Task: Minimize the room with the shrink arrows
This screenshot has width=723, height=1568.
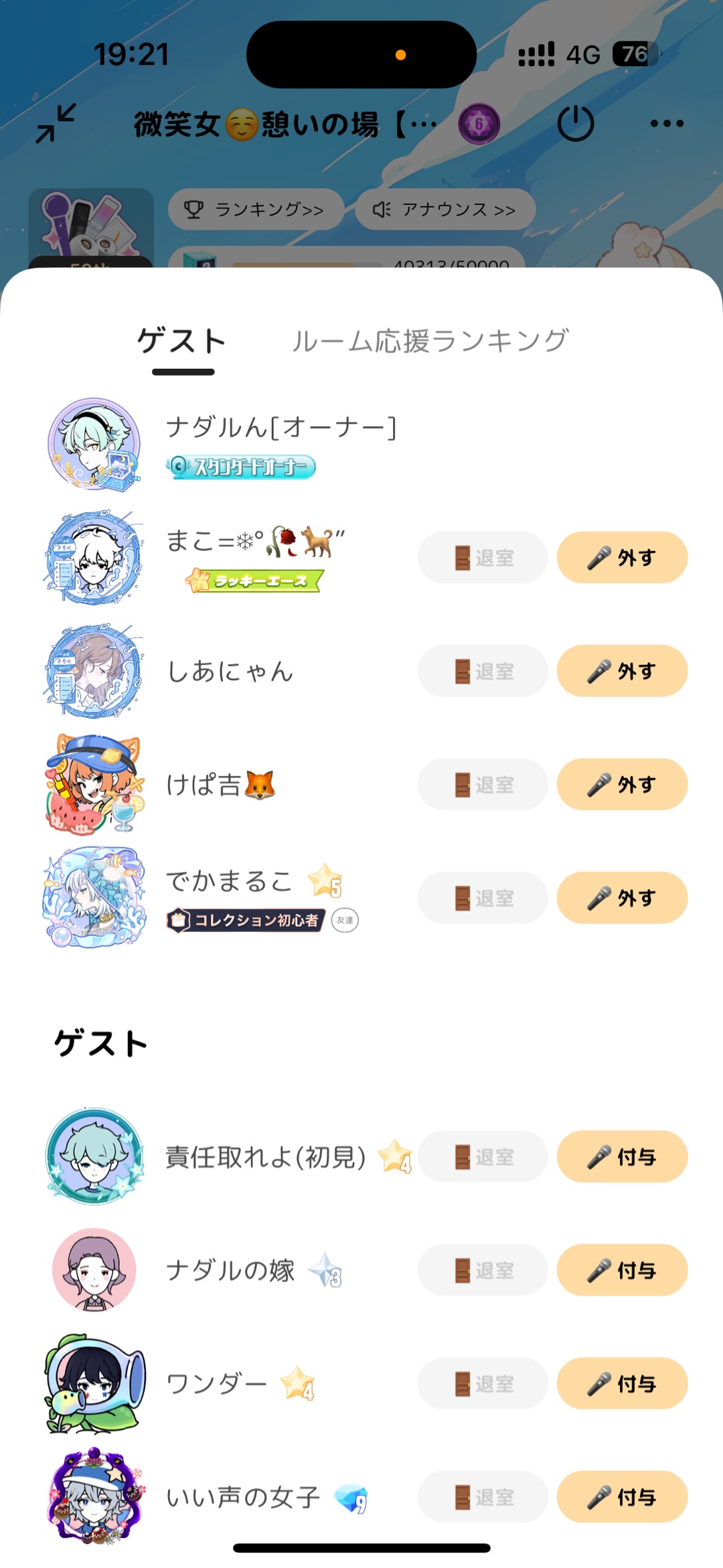Action: (x=56, y=123)
